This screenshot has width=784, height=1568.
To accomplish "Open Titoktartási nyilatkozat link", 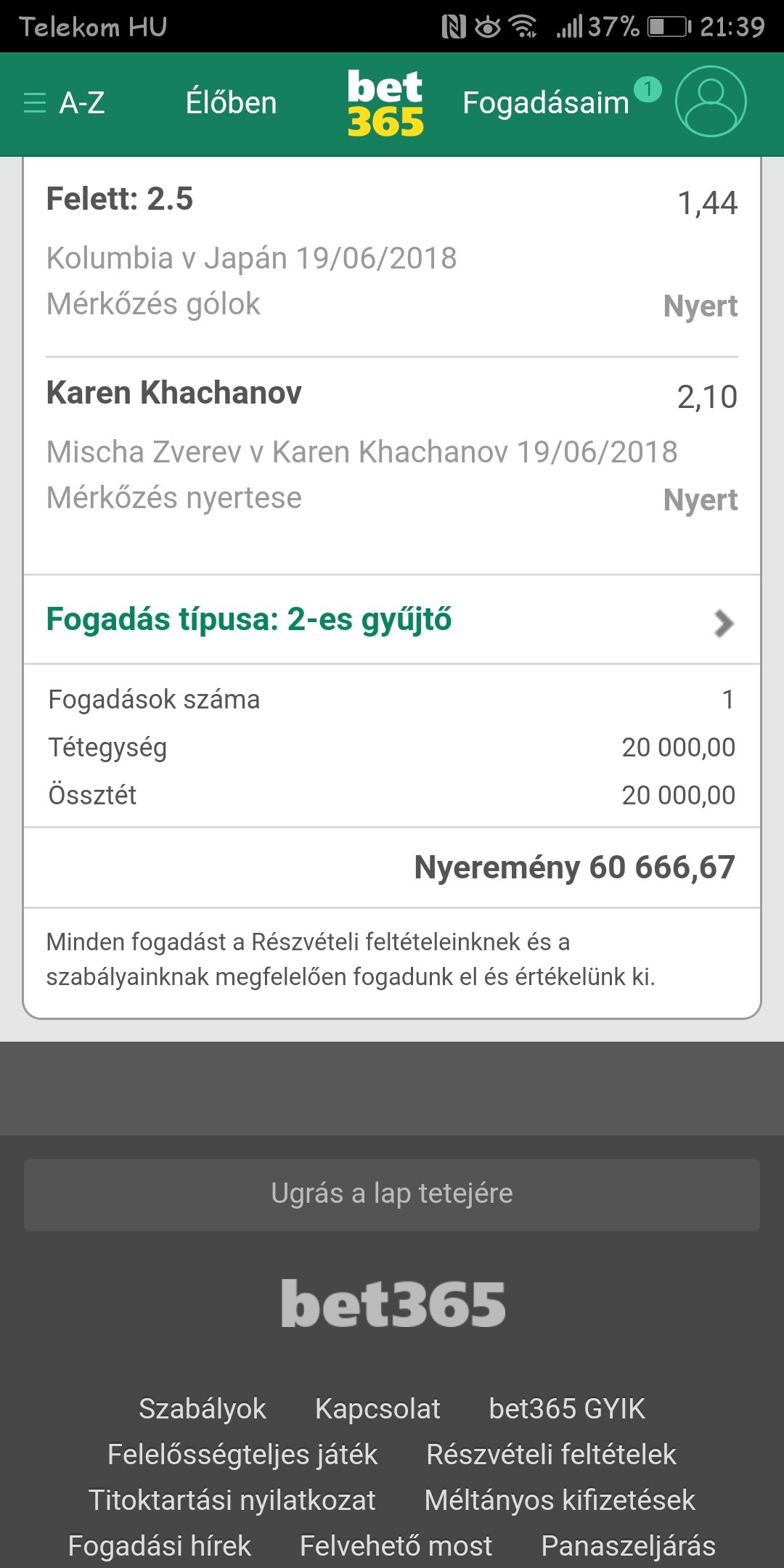I will [232, 1500].
